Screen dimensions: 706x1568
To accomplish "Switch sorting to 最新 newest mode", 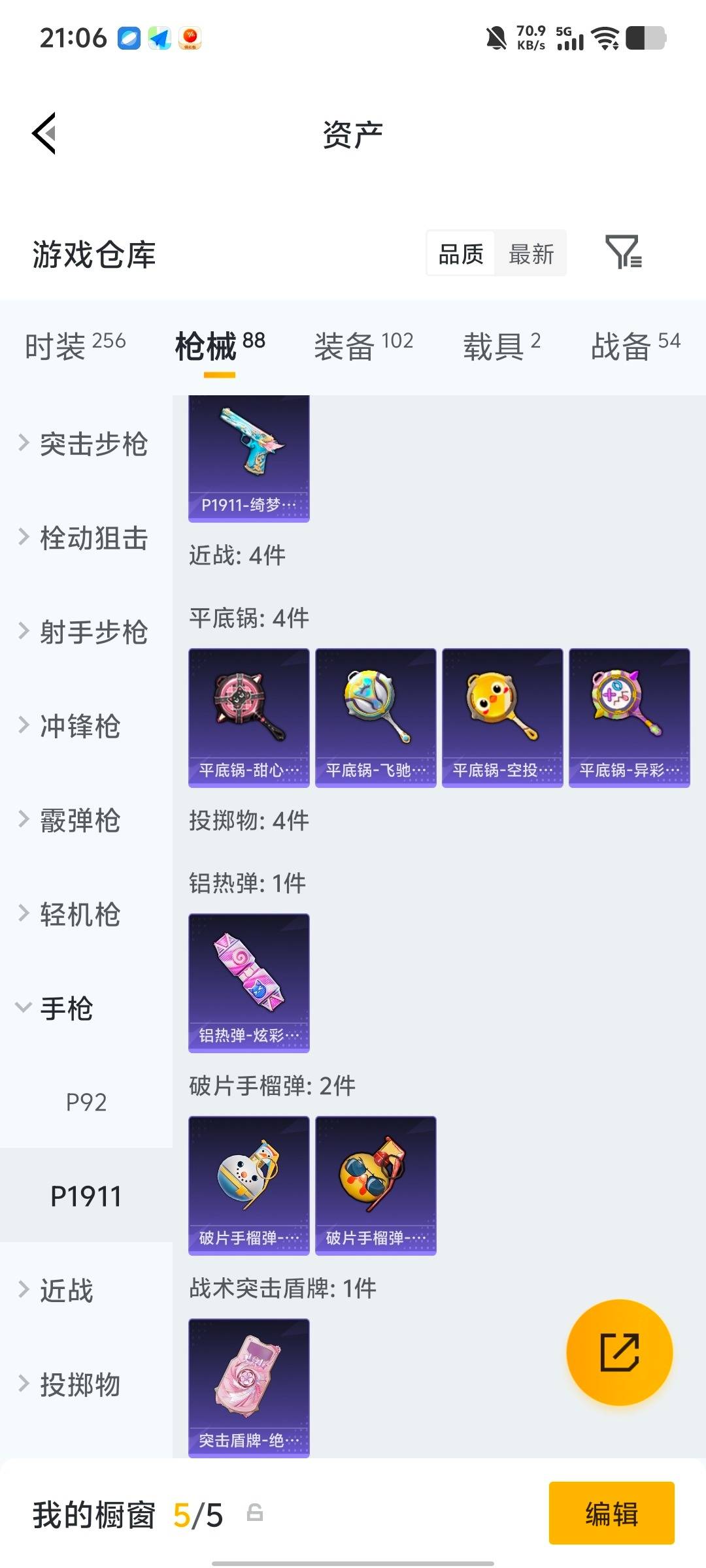I will coord(531,253).
